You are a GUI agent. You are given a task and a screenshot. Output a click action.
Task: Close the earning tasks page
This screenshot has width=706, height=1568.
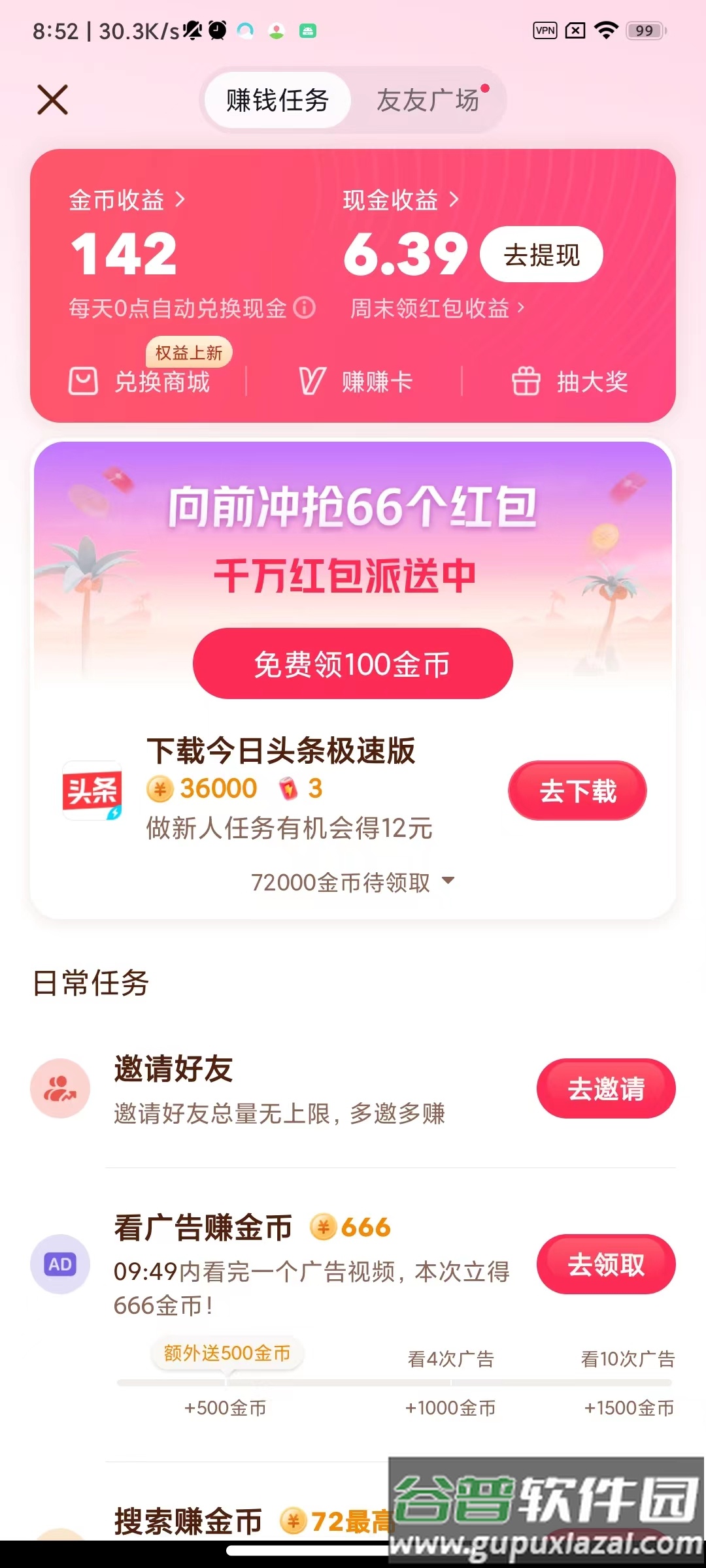pyautogui.click(x=52, y=100)
